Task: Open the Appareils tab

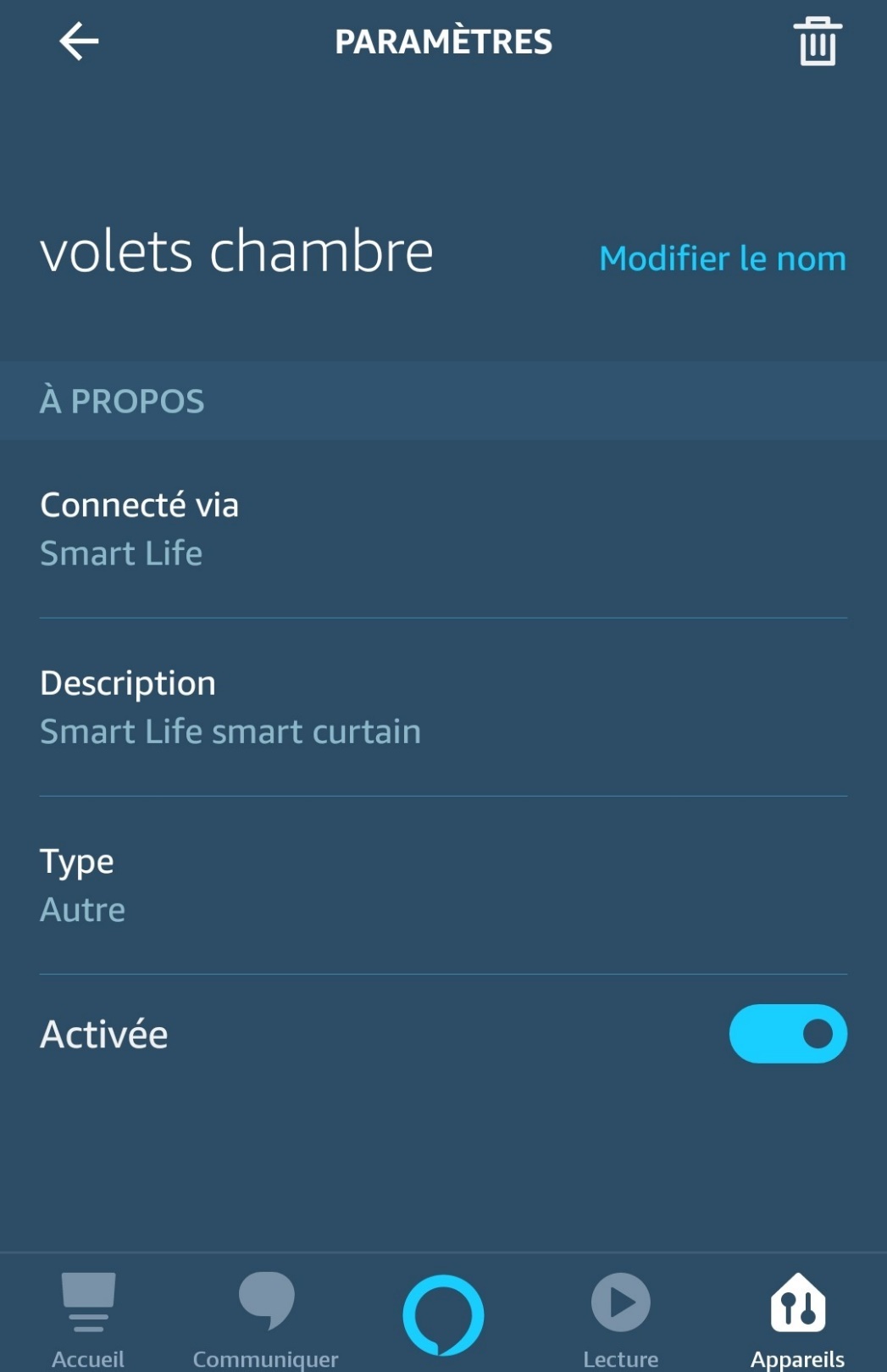Action: (x=797, y=1319)
